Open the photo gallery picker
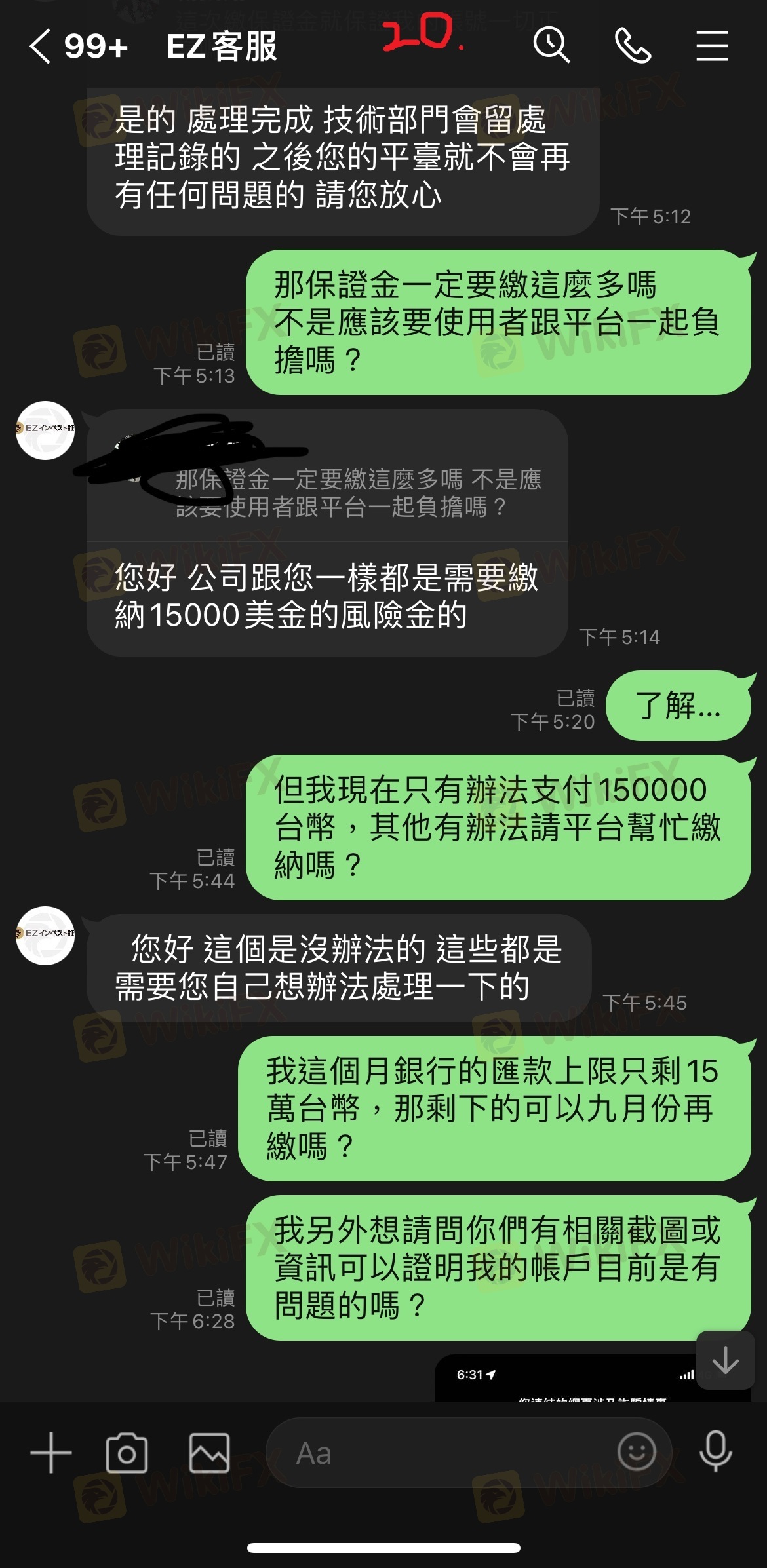The width and height of the screenshot is (767, 1568). [x=209, y=1453]
